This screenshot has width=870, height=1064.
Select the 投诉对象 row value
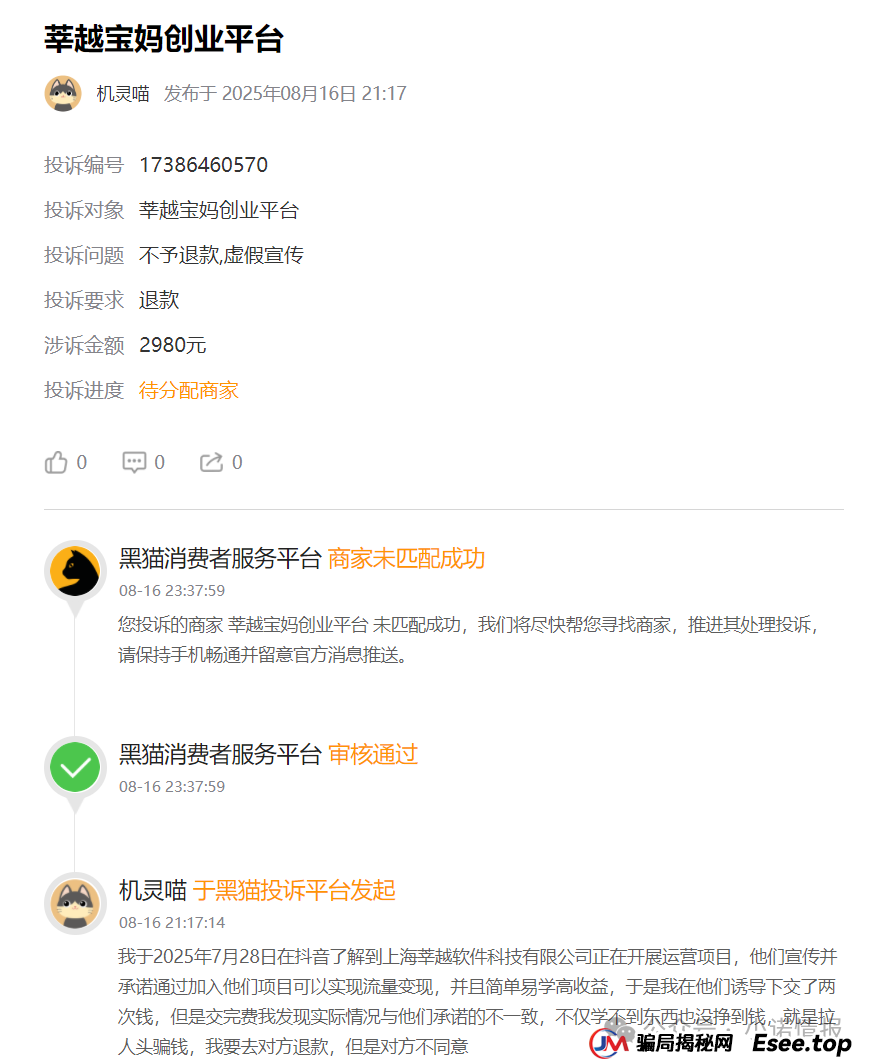click(x=221, y=210)
